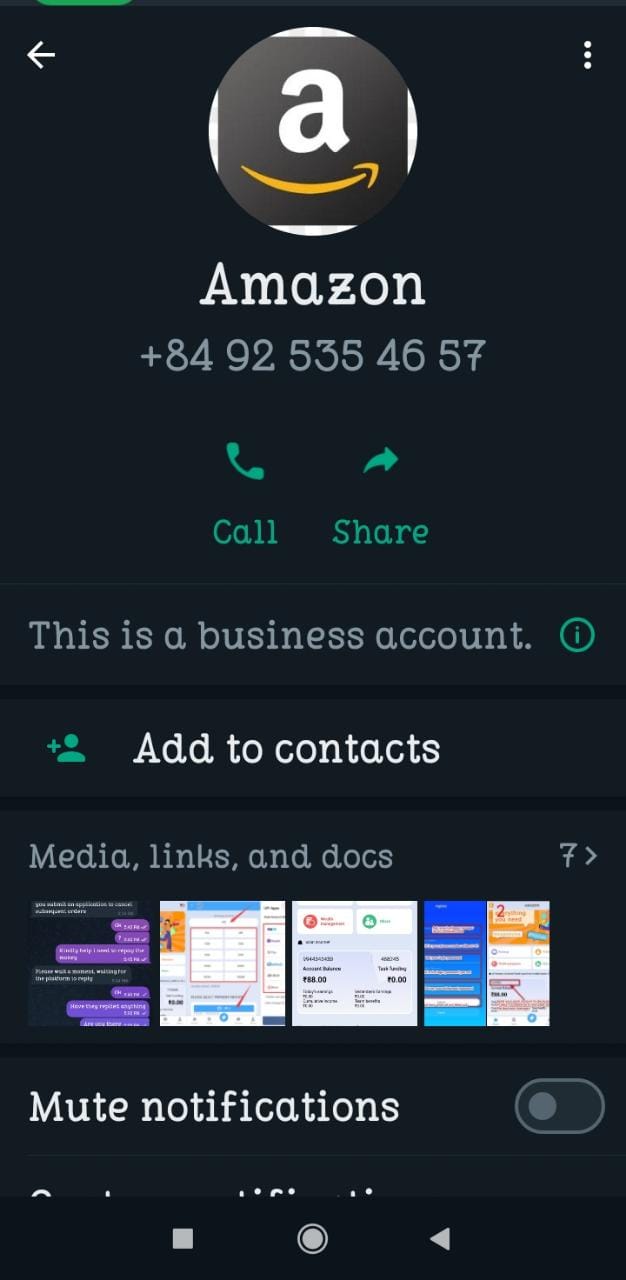Add this number to contacts
The width and height of the screenshot is (626, 1280).
pyautogui.click(x=286, y=749)
